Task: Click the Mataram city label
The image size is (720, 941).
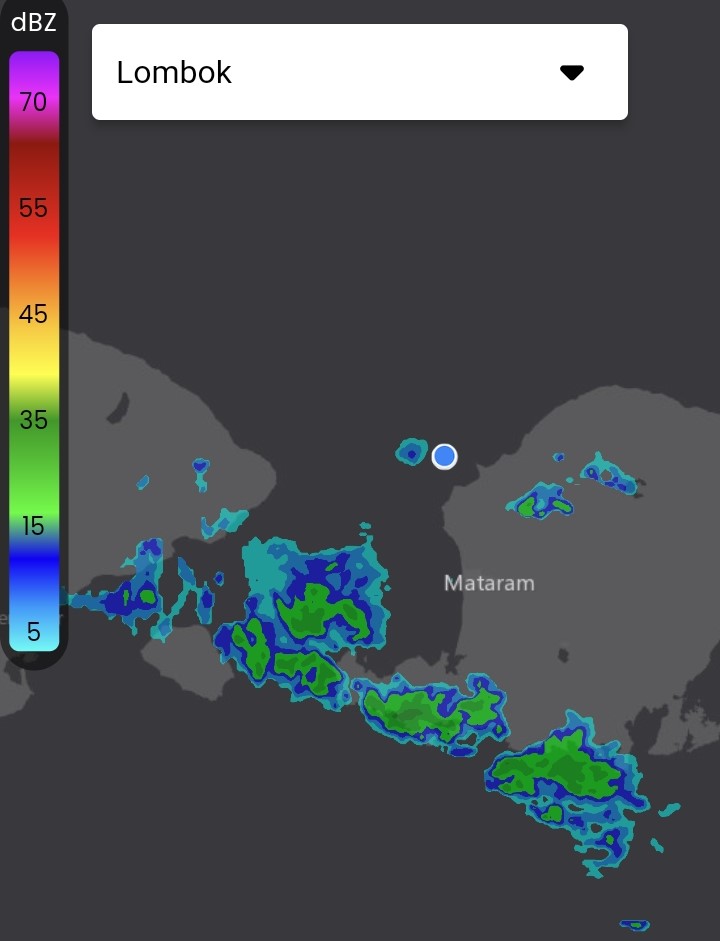Action: coord(489,583)
